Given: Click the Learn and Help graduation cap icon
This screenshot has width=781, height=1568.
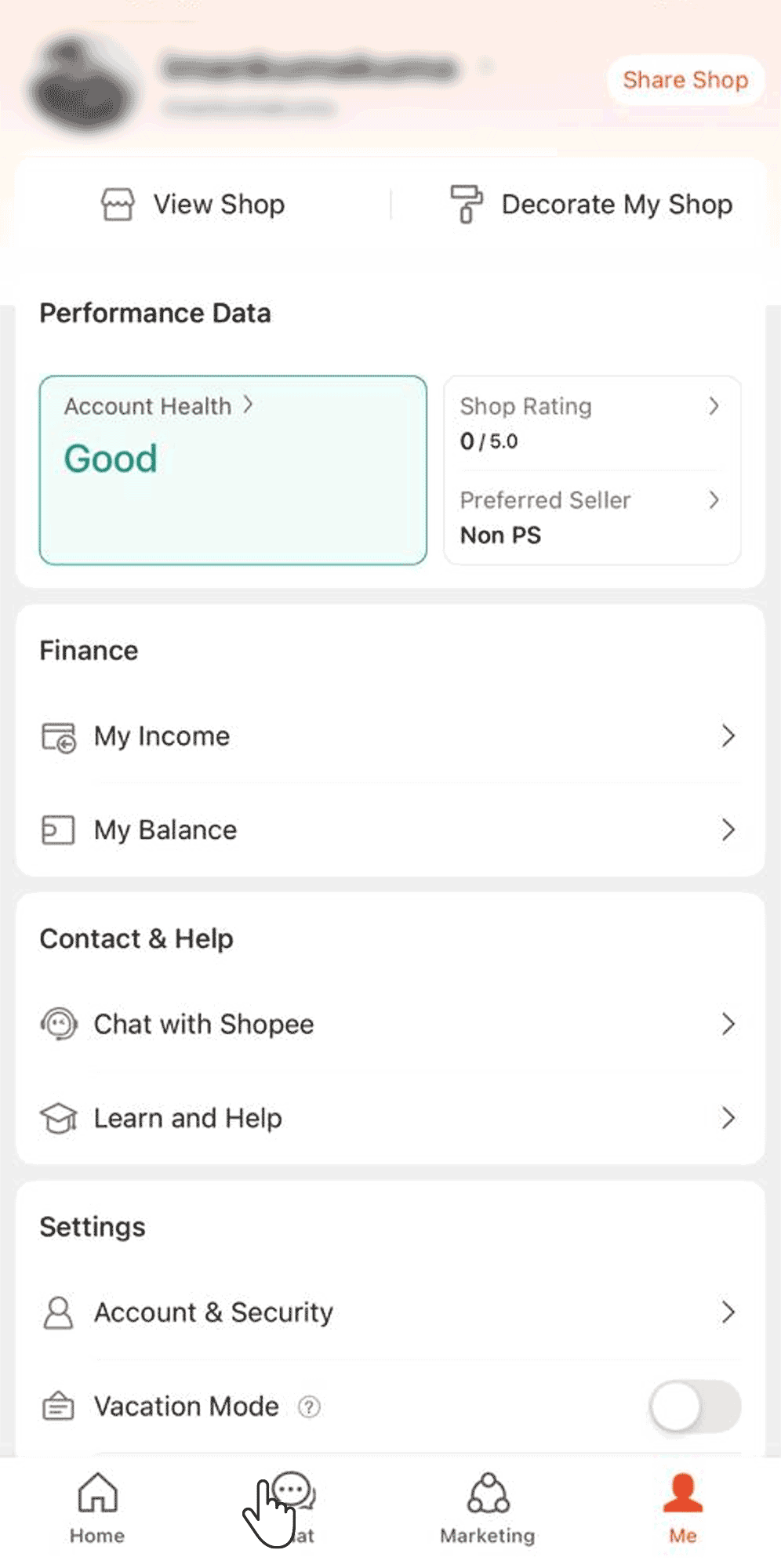Looking at the screenshot, I should coord(58,1117).
